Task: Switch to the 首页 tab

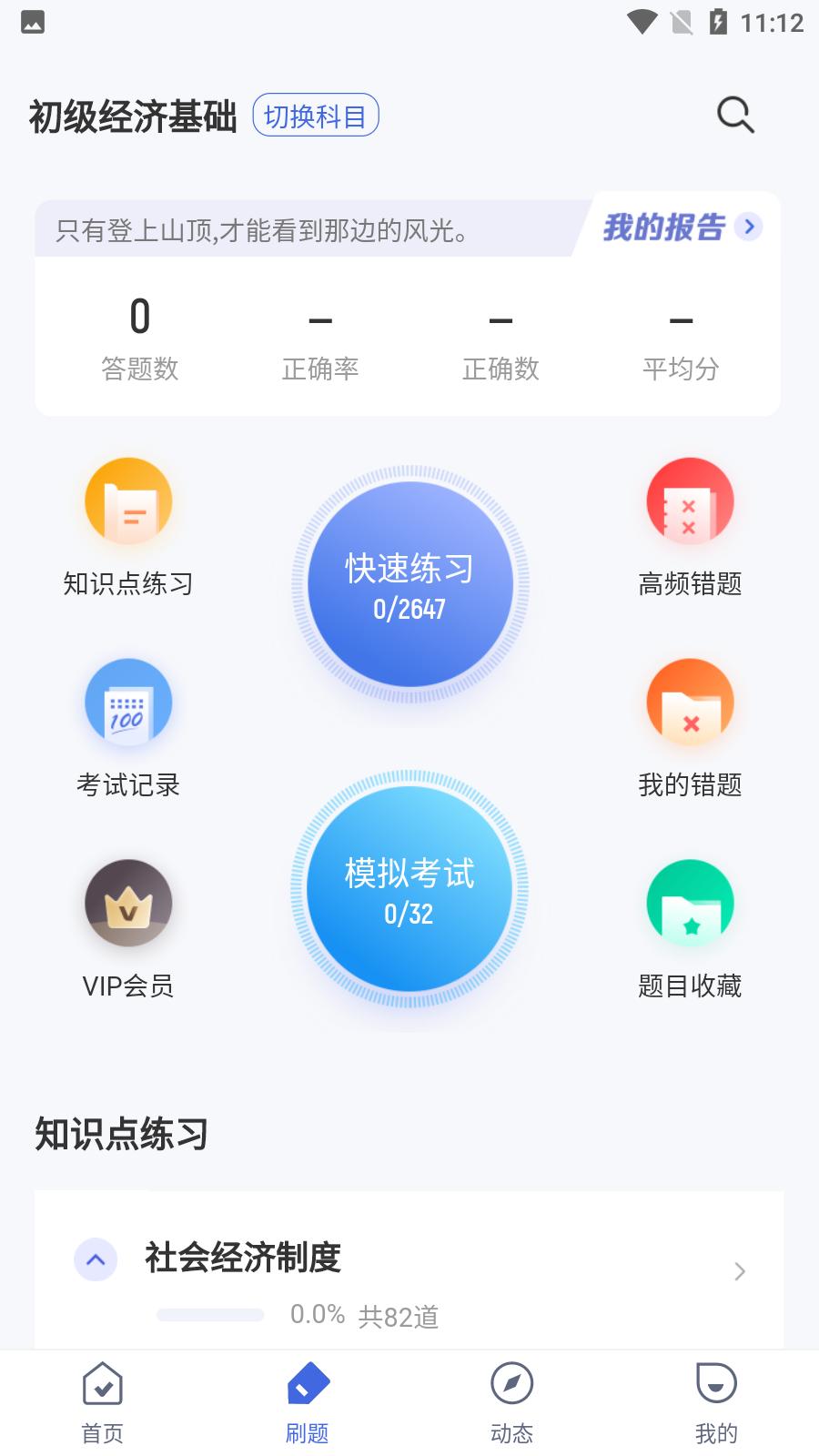Action: 103,1402
